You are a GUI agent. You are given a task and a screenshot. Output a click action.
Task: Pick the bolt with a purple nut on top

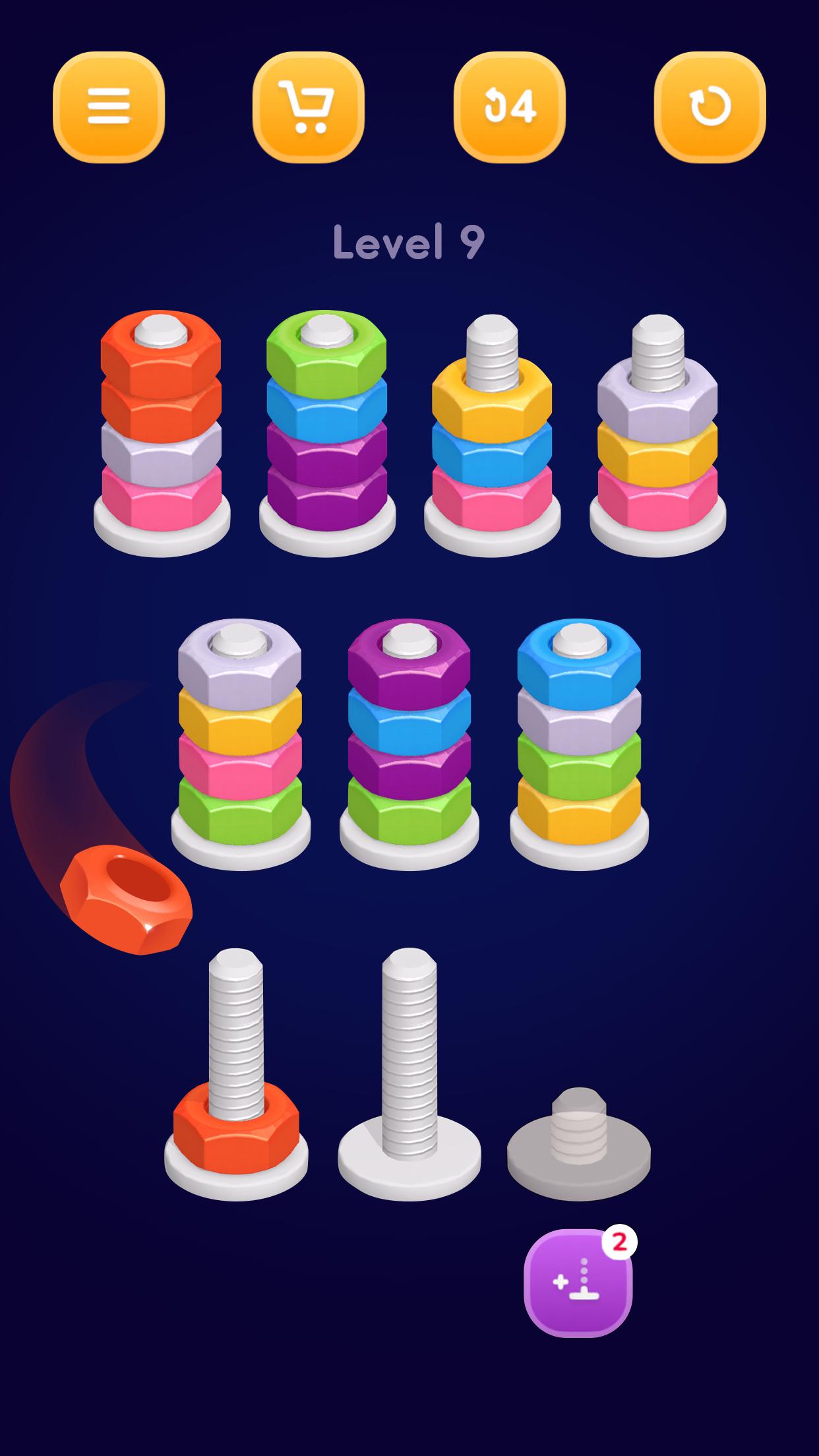409,745
